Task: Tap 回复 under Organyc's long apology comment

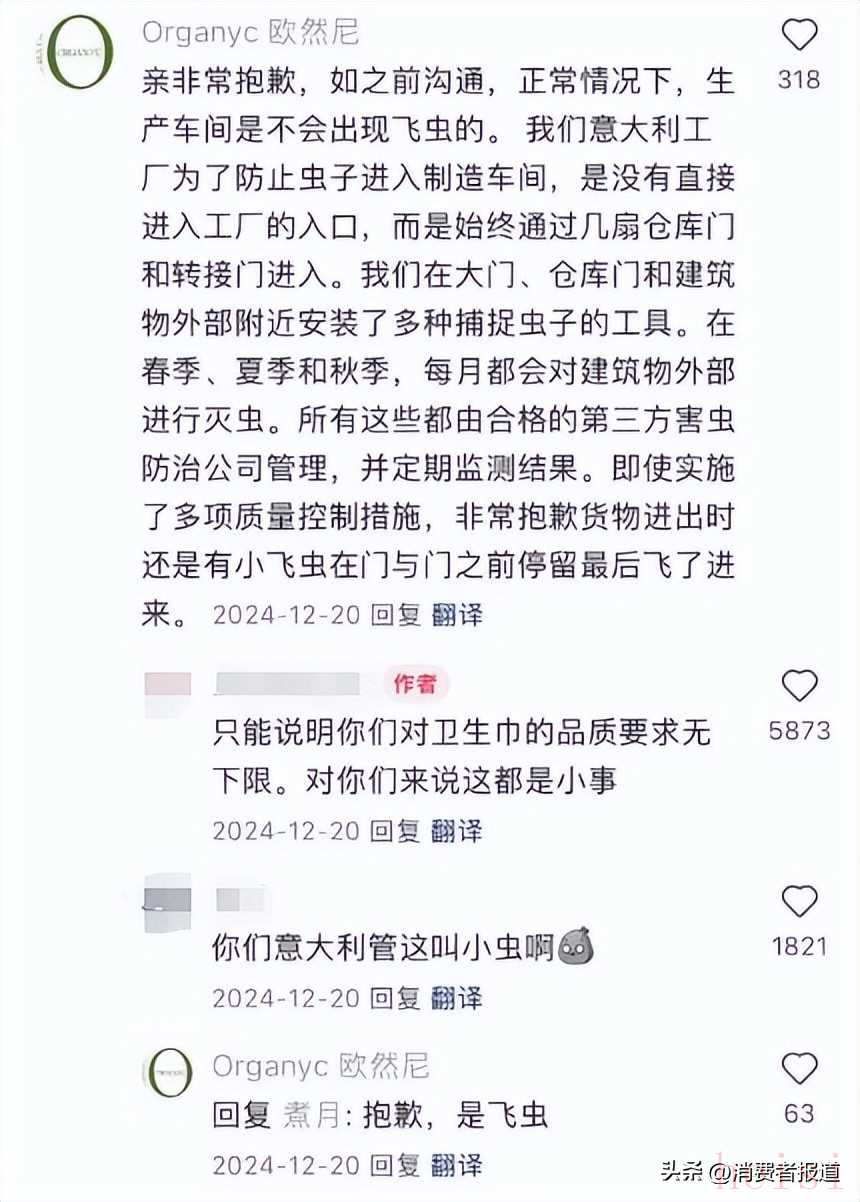Action: 396,614
